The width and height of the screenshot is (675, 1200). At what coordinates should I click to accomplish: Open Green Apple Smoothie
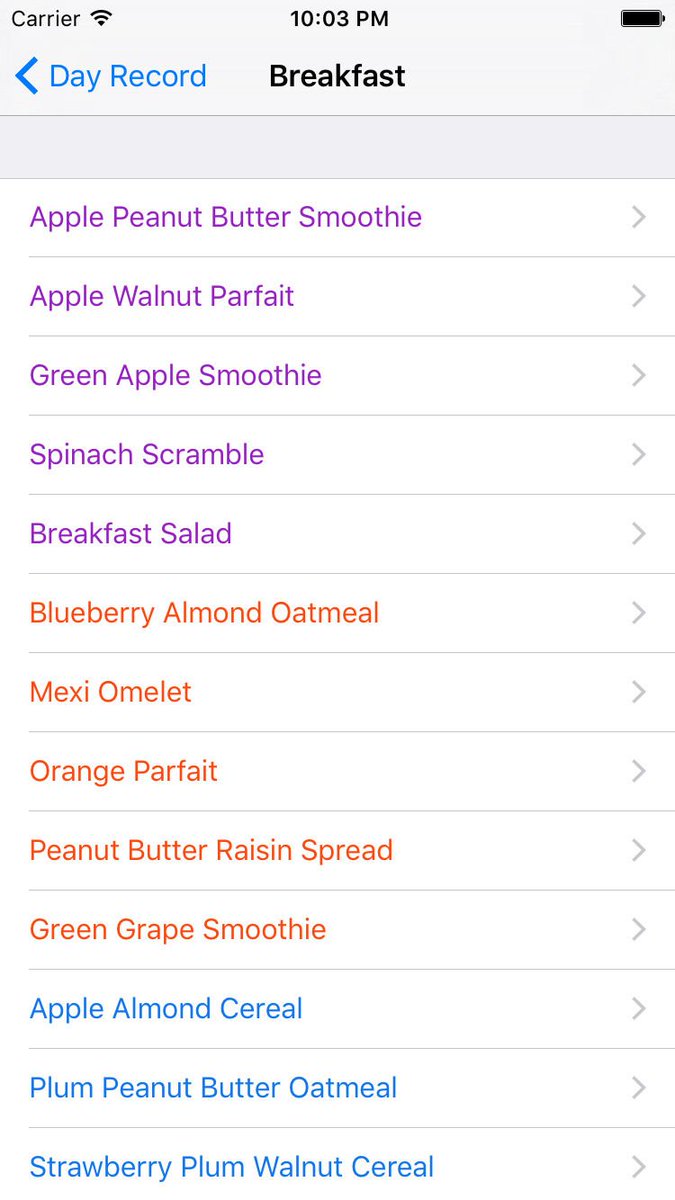tap(337, 375)
